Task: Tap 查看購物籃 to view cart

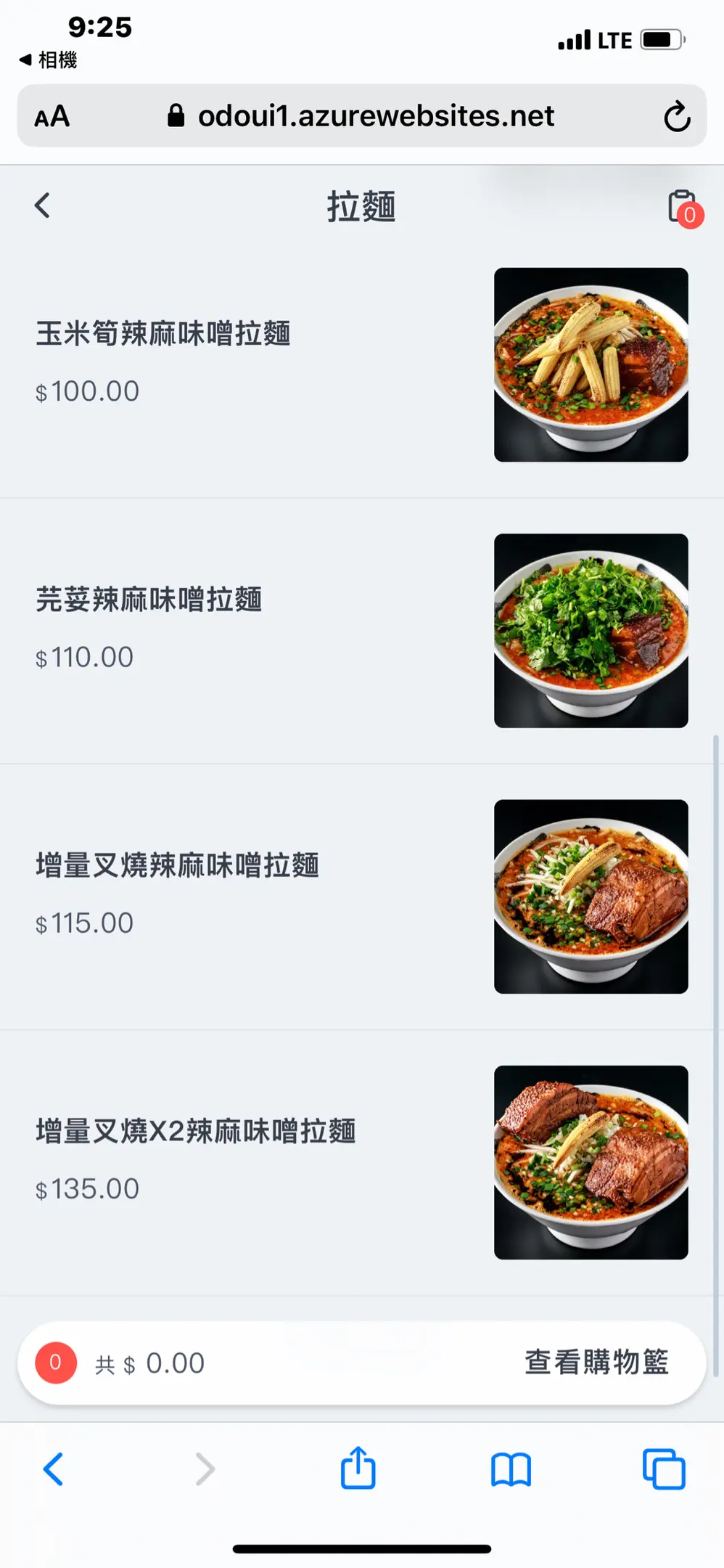Action: [x=596, y=1363]
